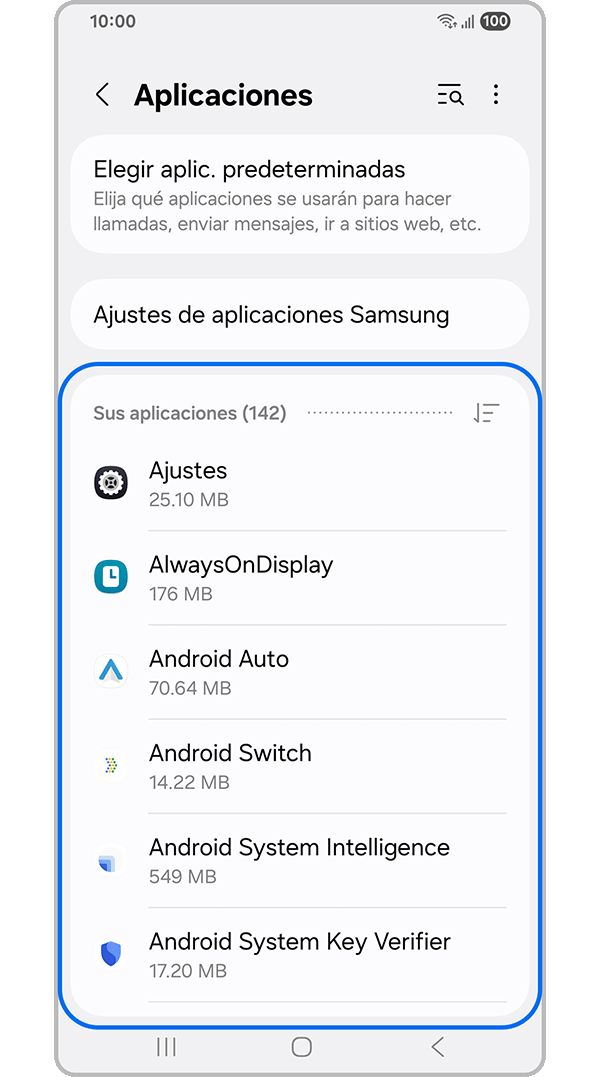The image size is (600, 1077).
Task: View Android Auto app info
Action: [299, 671]
